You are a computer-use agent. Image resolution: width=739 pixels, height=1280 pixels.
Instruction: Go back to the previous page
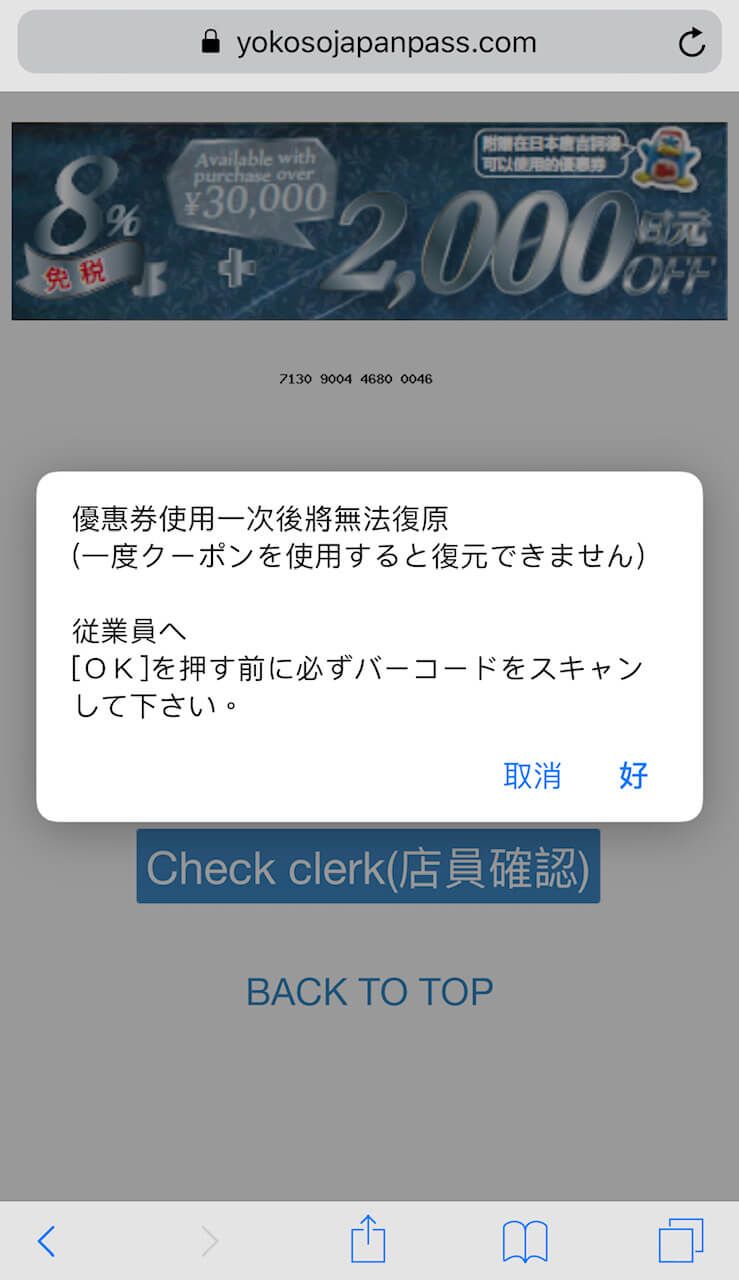(x=46, y=1241)
